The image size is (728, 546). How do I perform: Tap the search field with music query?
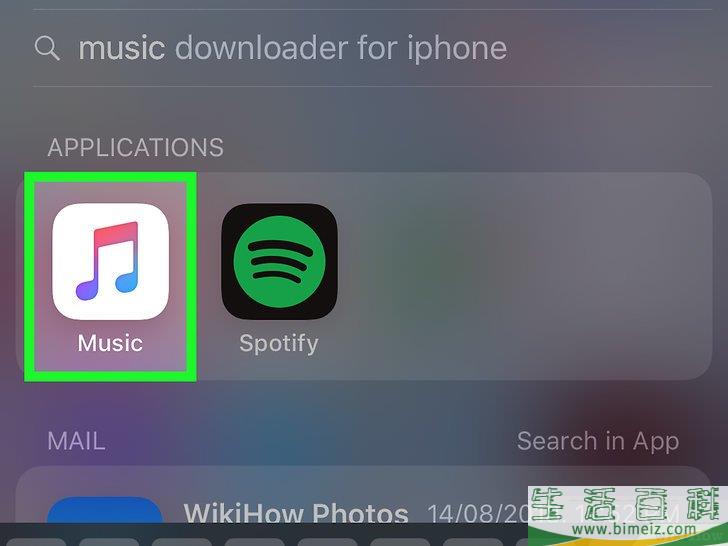tap(292, 48)
